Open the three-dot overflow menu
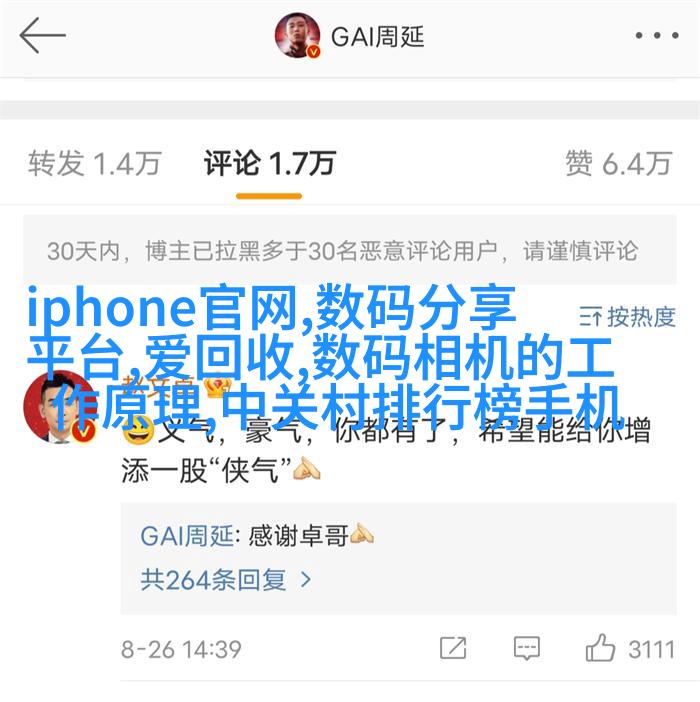This screenshot has height=702, width=700. pyautogui.click(x=655, y=37)
